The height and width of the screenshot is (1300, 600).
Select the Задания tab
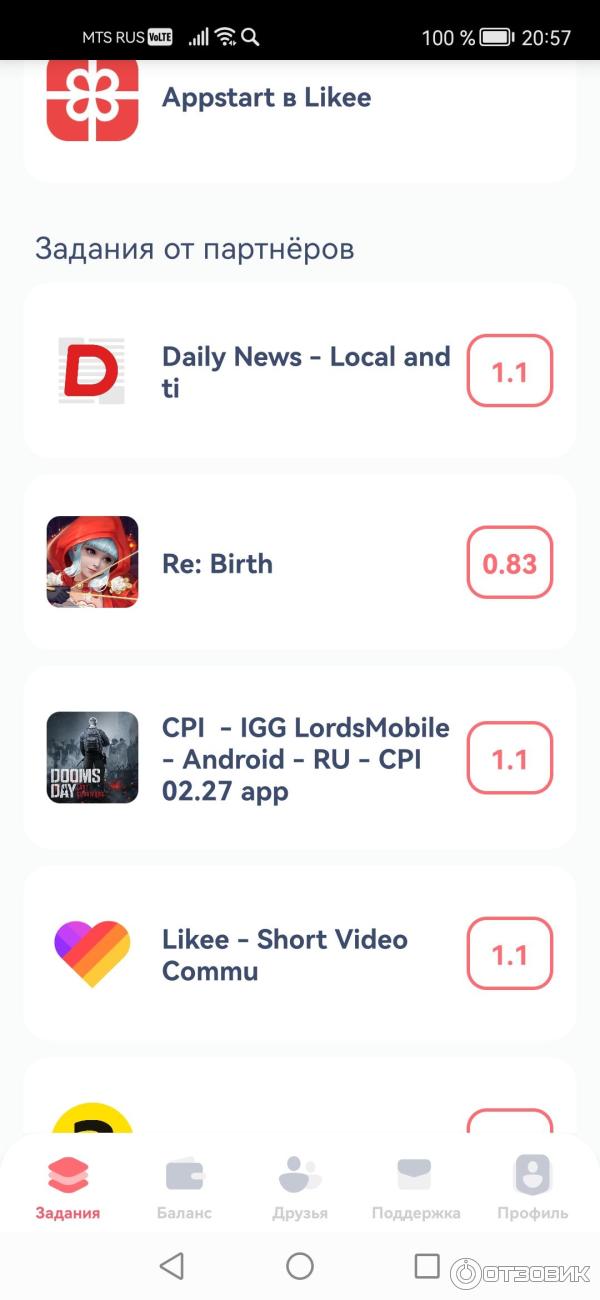pyautogui.click(x=68, y=1189)
